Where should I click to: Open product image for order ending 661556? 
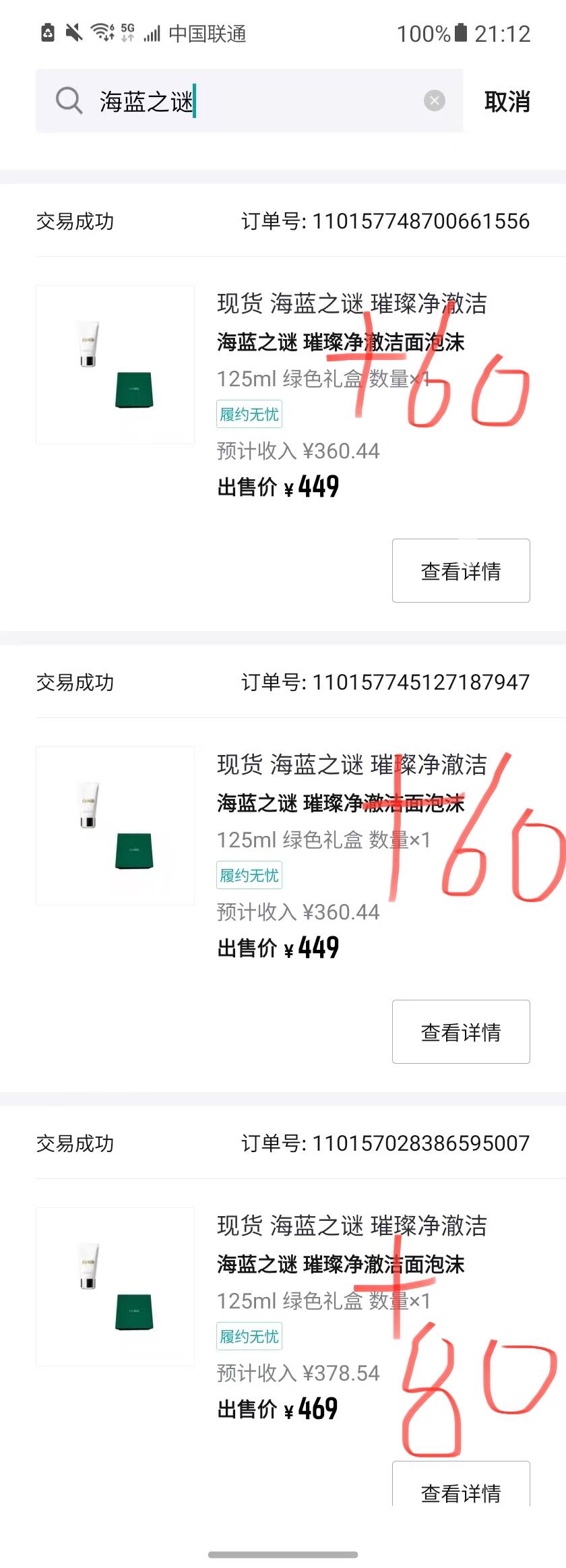(115, 365)
